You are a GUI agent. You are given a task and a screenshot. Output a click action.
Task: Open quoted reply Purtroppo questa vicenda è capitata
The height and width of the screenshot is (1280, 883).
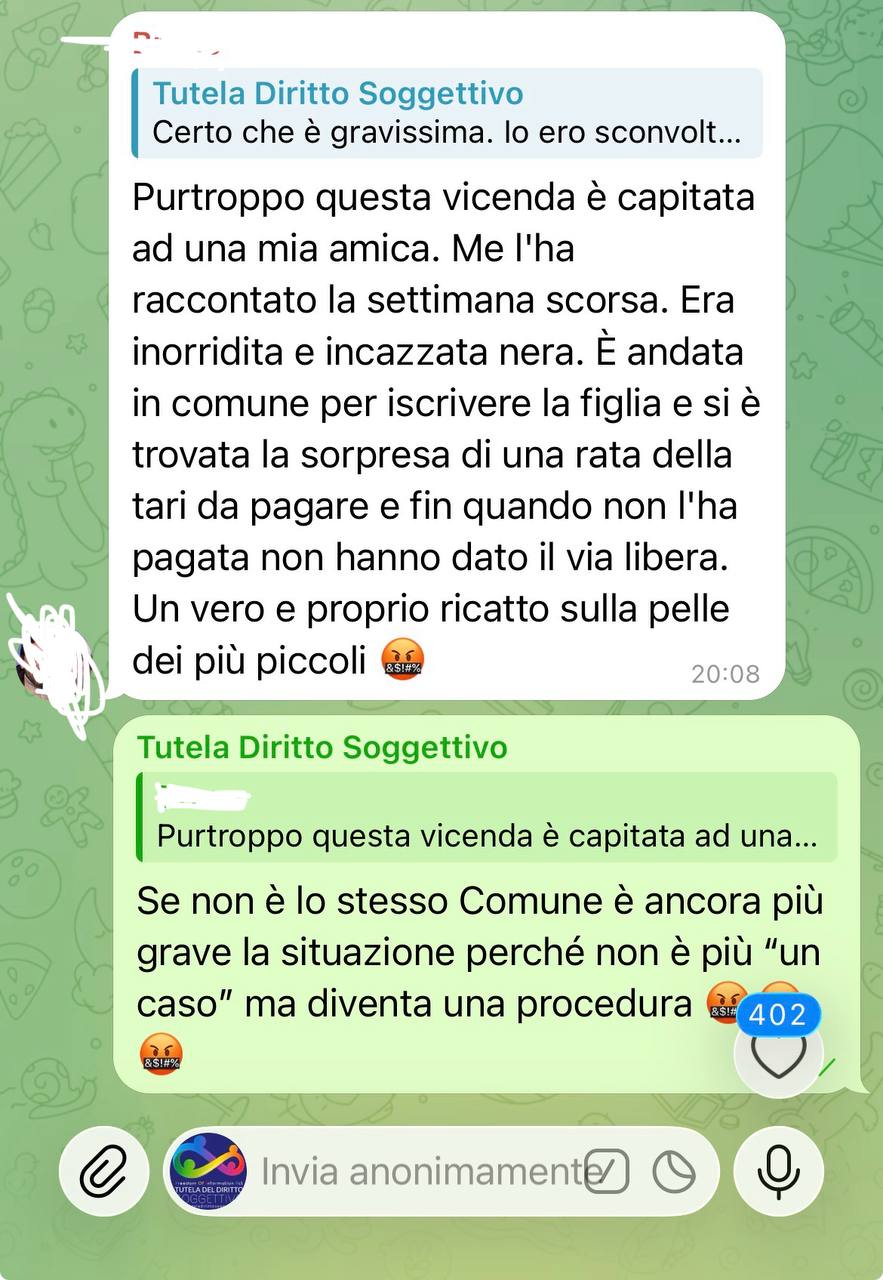487,816
